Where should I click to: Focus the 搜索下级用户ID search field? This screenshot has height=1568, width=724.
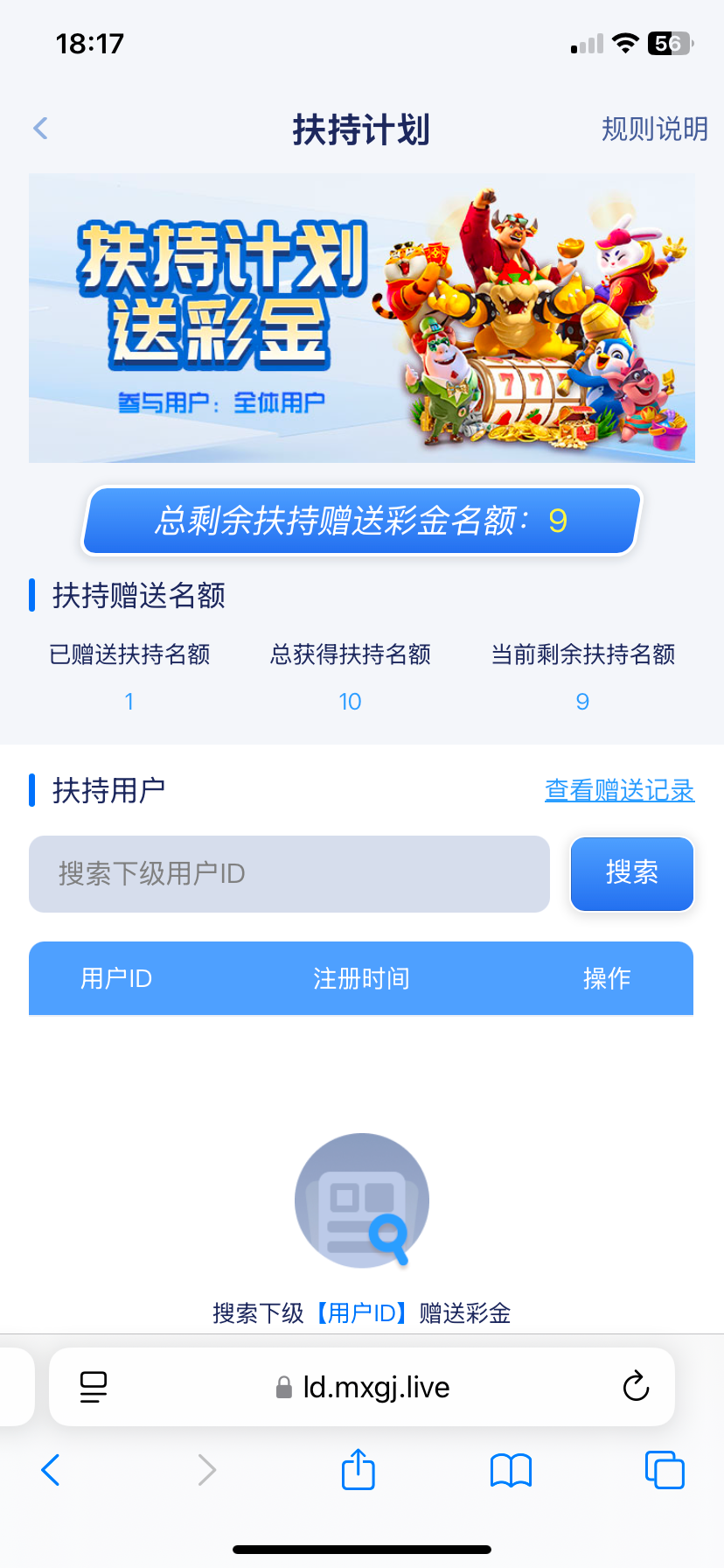[289, 873]
